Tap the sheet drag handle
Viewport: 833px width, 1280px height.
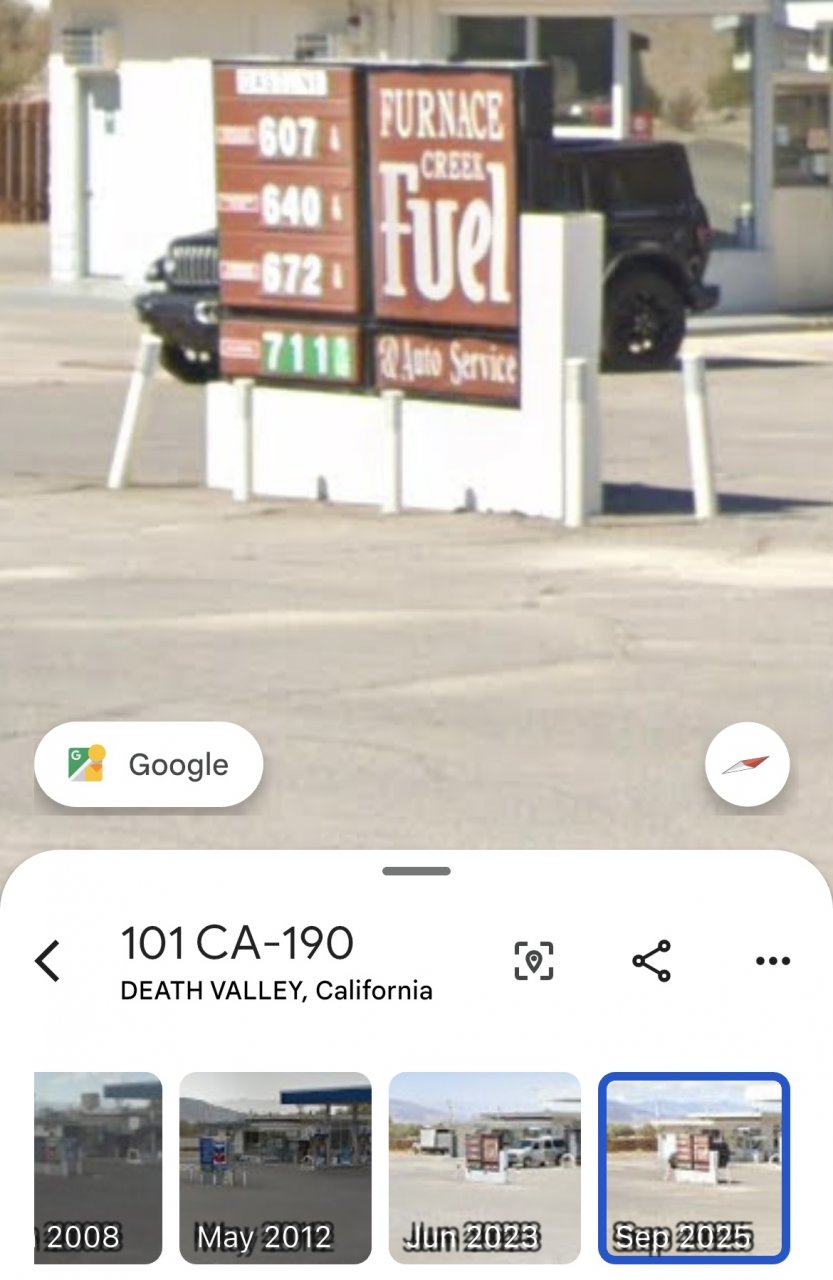tap(416, 871)
